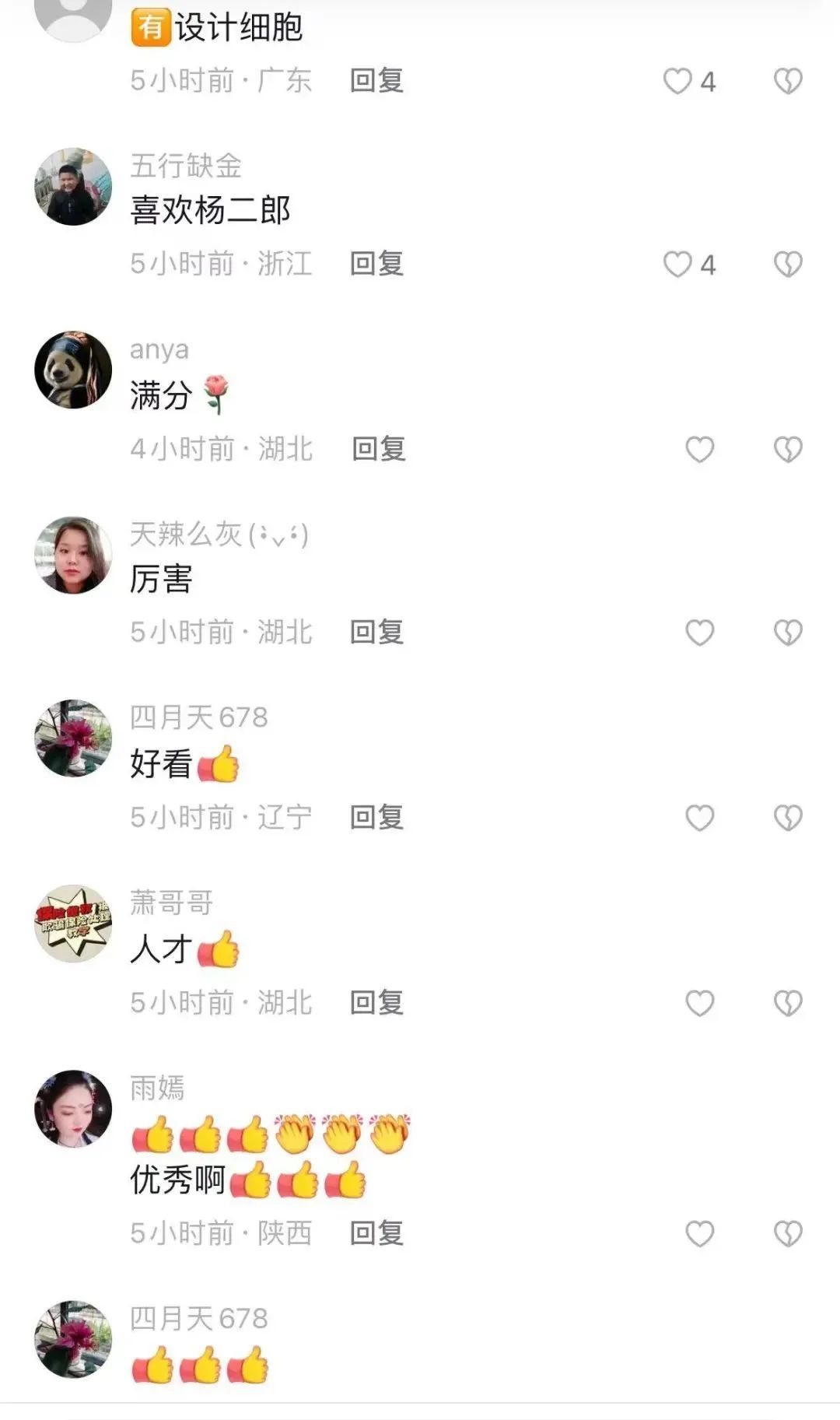Dislike 萧哥哥's comment
The width and height of the screenshot is (840, 1420).
point(788,1003)
